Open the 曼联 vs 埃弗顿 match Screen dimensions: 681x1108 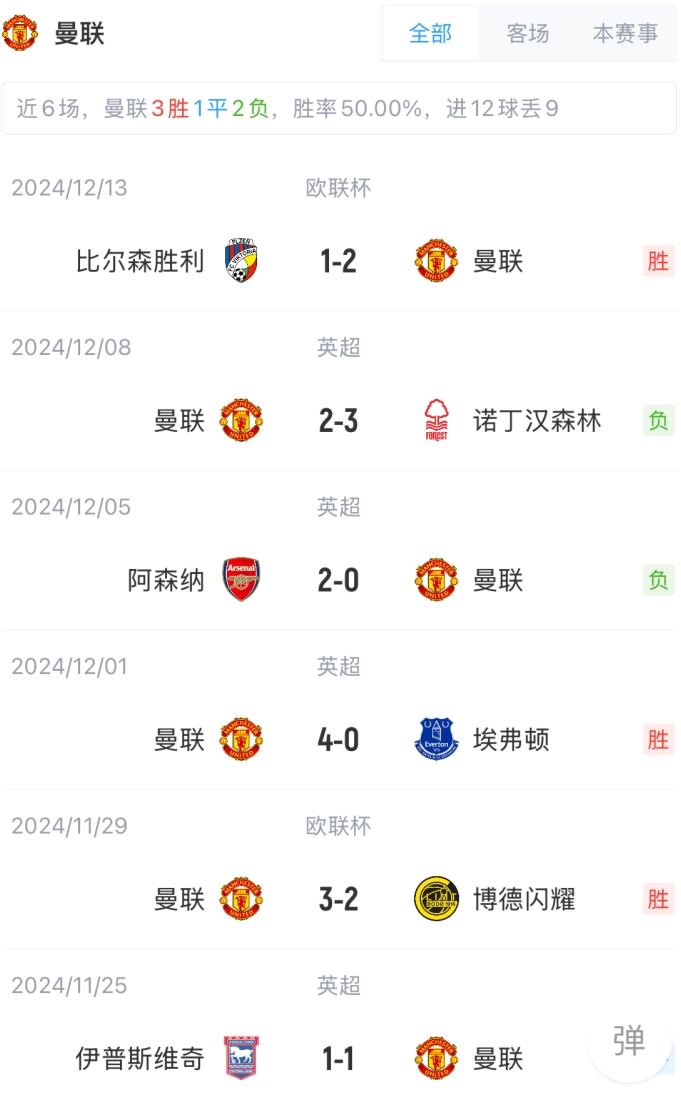click(339, 740)
